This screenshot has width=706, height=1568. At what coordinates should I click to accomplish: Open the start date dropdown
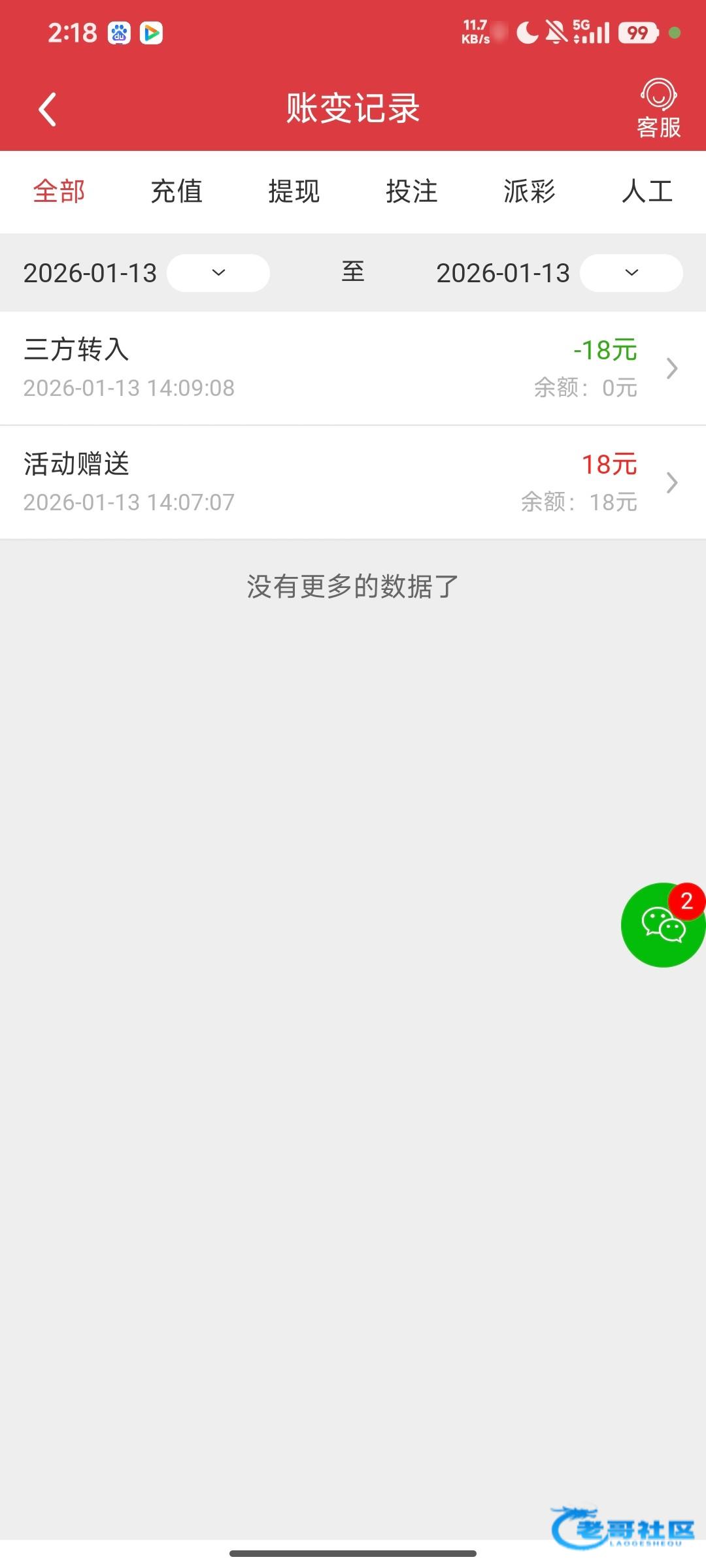pos(218,272)
